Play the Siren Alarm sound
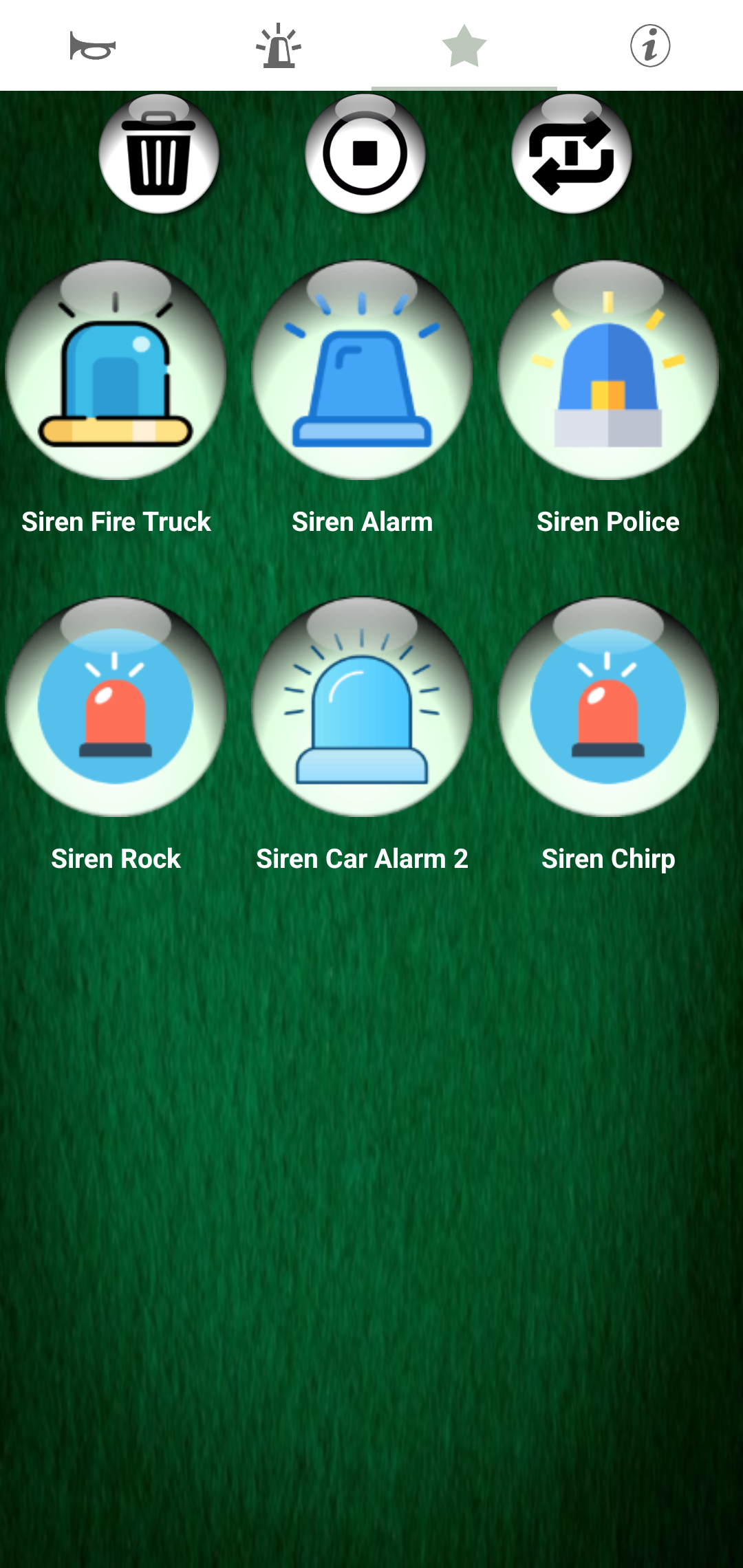This screenshot has width=743, height=1568. coord(363,369)
